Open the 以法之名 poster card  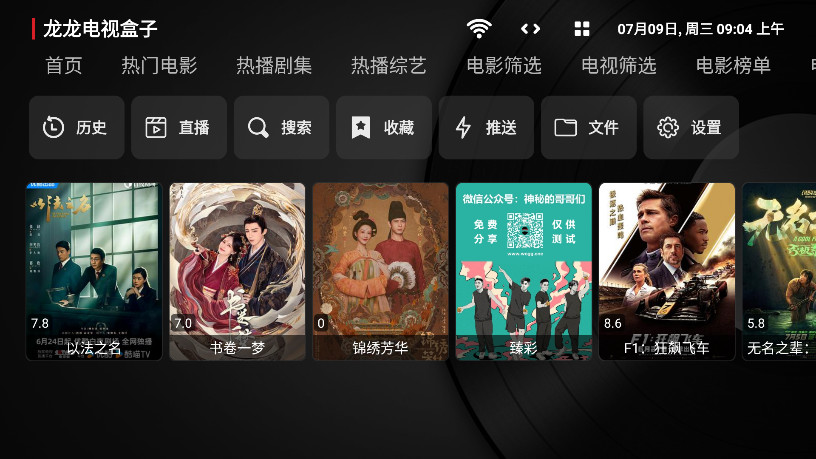(x=94, y=271)
